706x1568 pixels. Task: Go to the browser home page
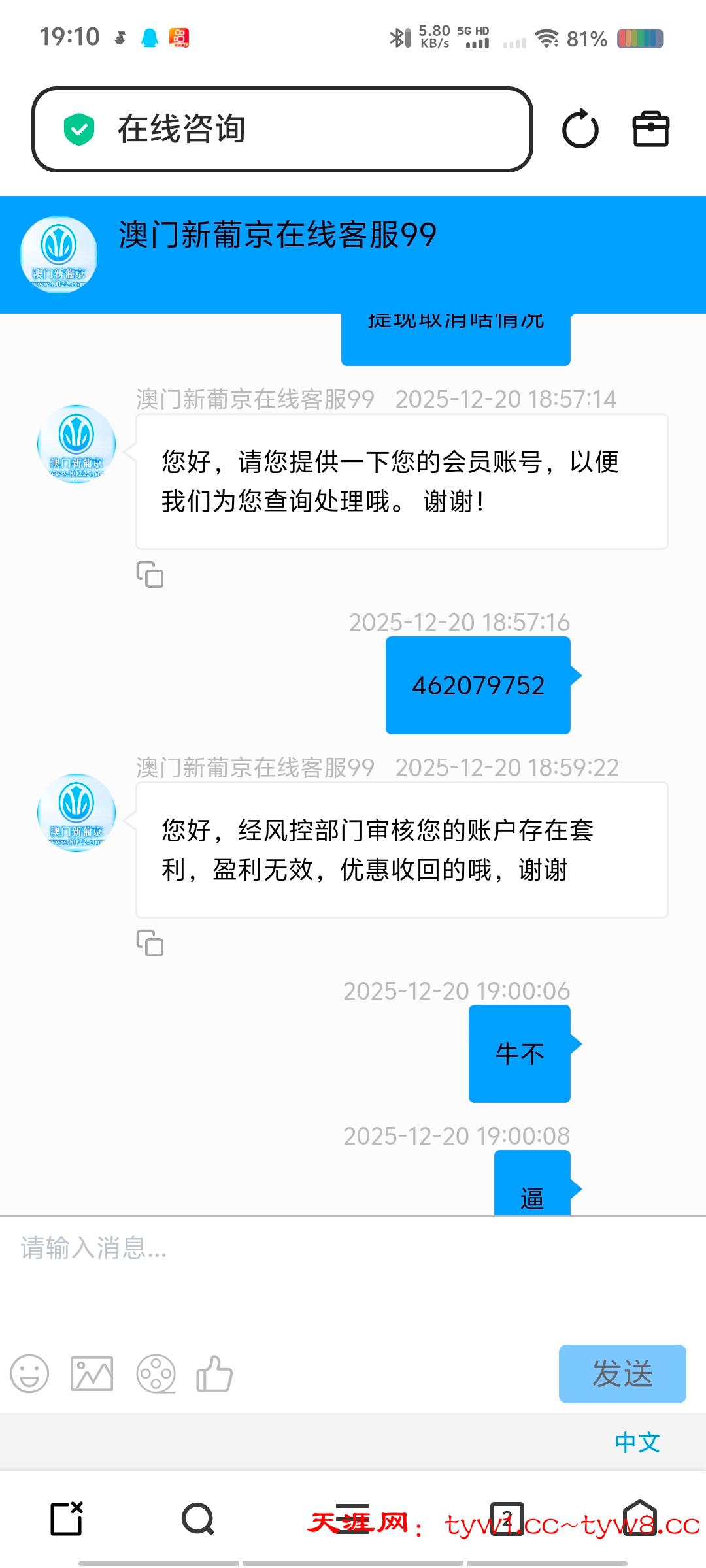[x=639, y=1519]
